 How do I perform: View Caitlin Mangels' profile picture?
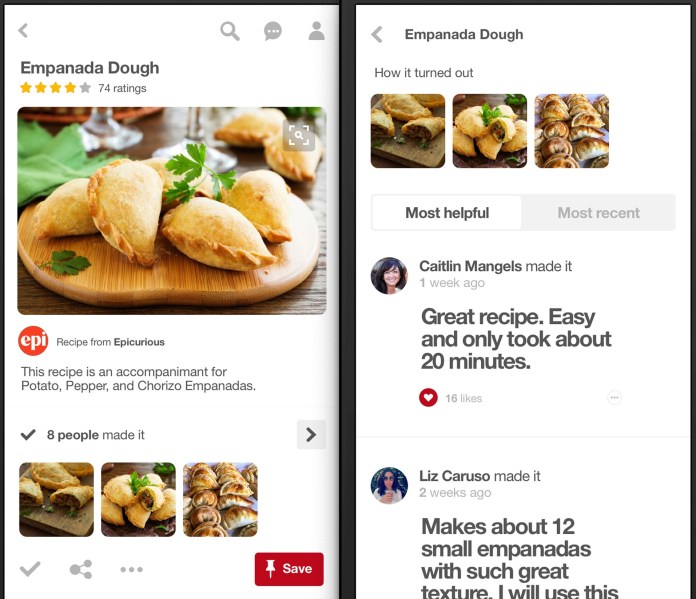pos(389,275)
